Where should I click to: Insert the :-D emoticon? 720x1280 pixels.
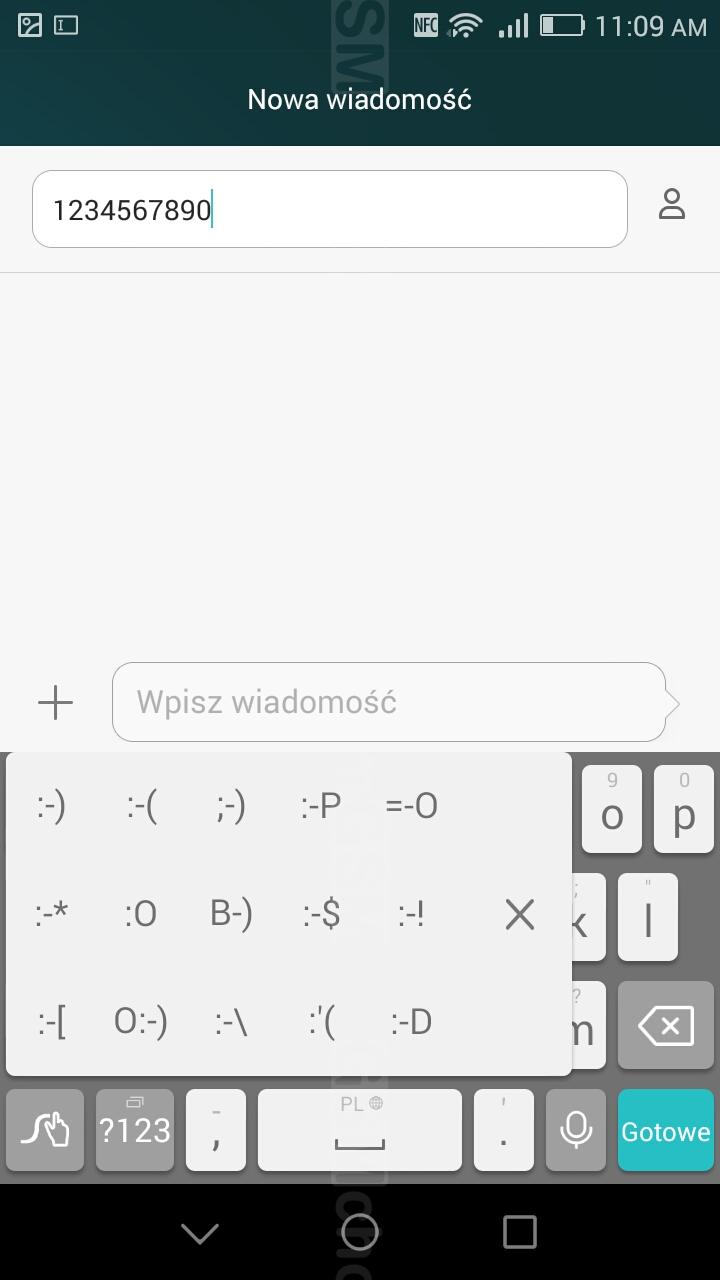[411, 1022]
